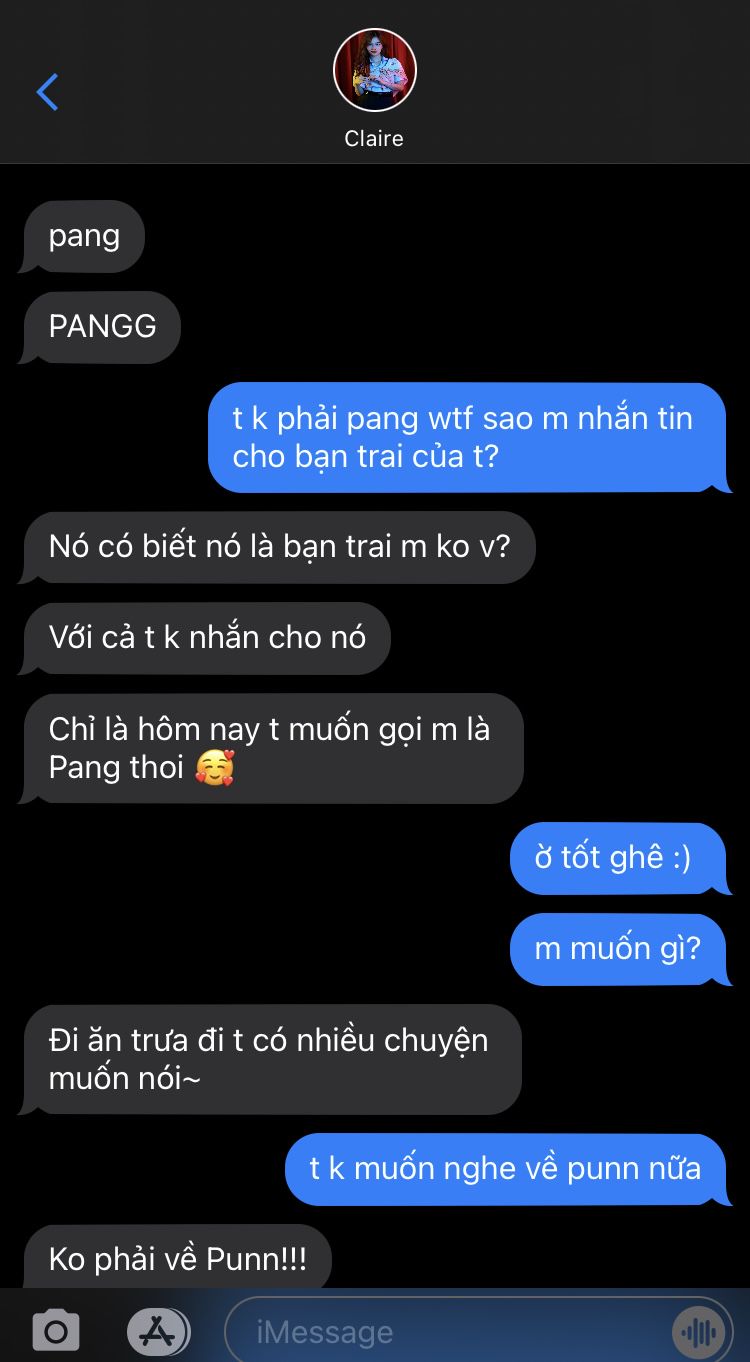Record an audio message
The image size is (750, 1362).
[x=699, y=1331]
